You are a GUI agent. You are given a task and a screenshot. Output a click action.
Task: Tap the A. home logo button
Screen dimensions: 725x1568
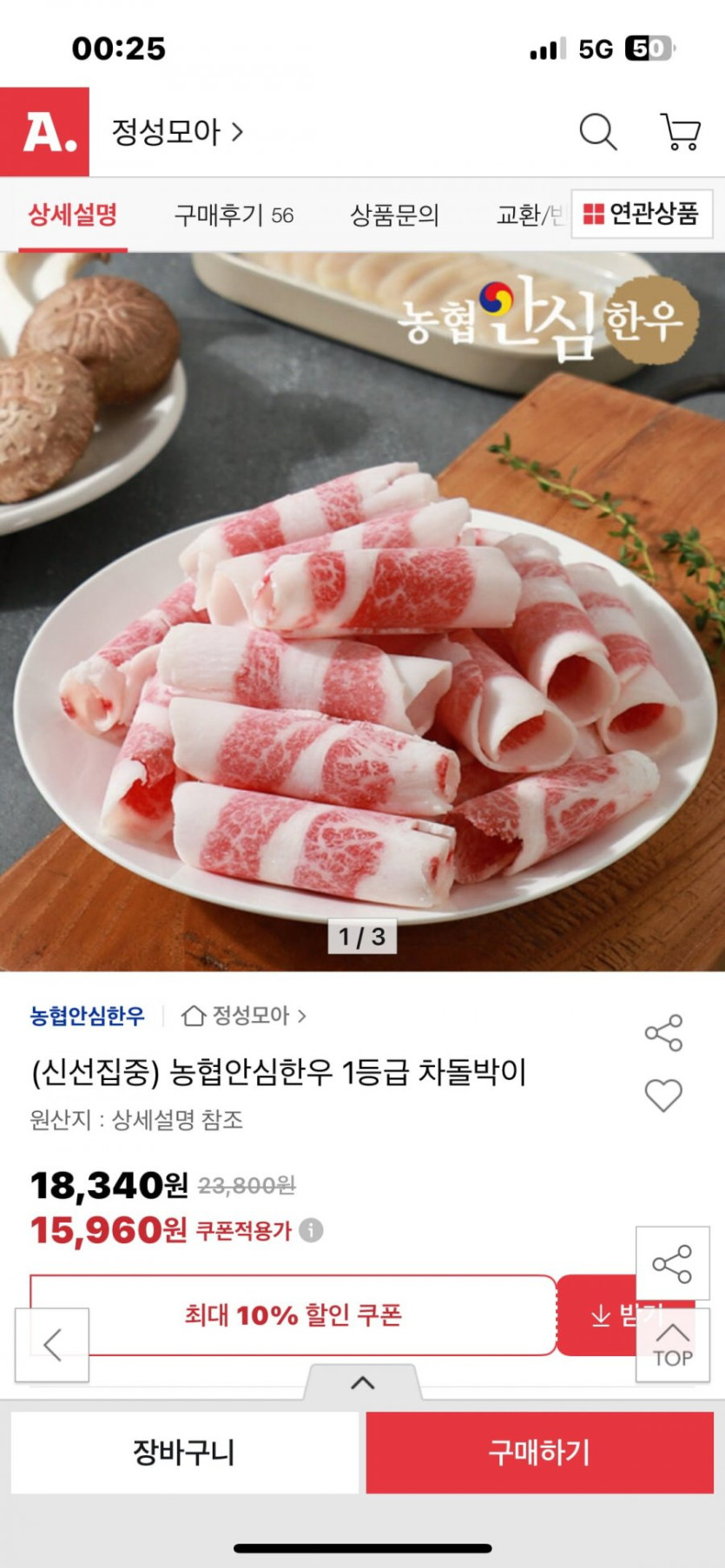45,132
